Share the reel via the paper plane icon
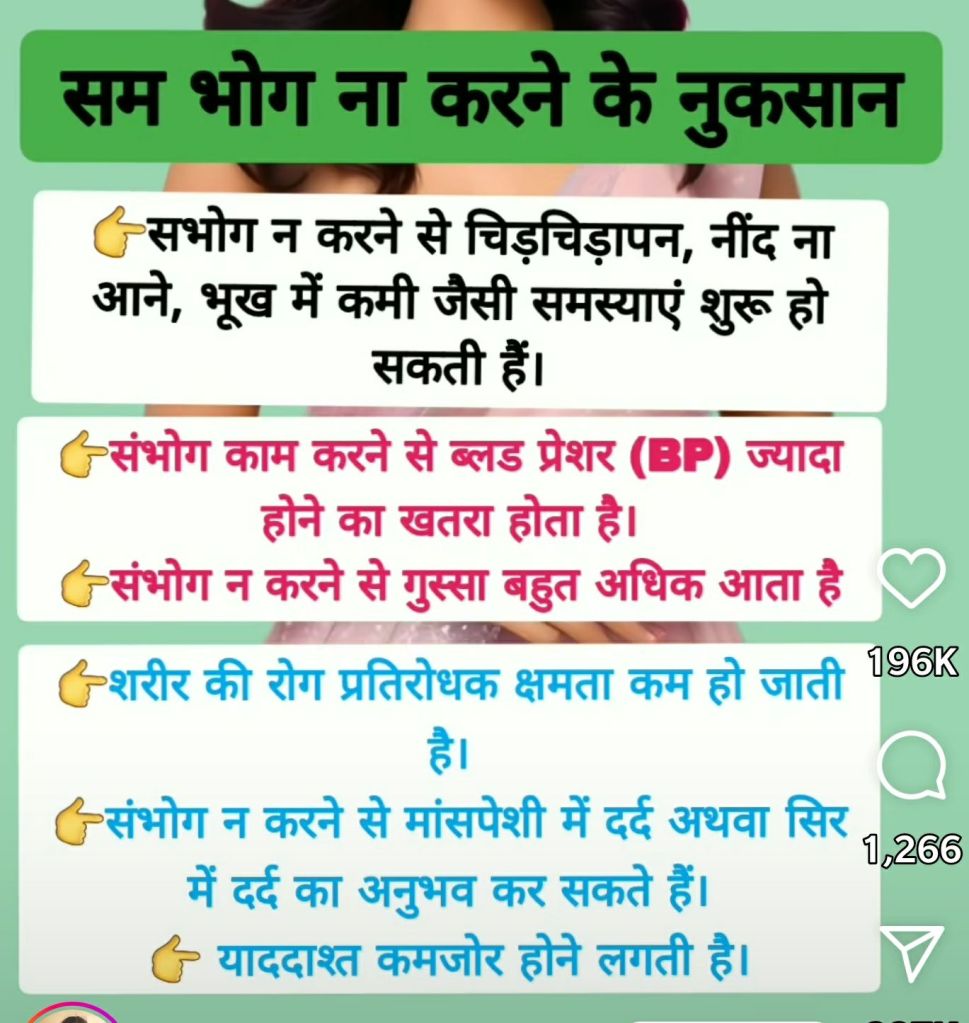This screenshot has height=1023, width=969. [x=911, y=951]
